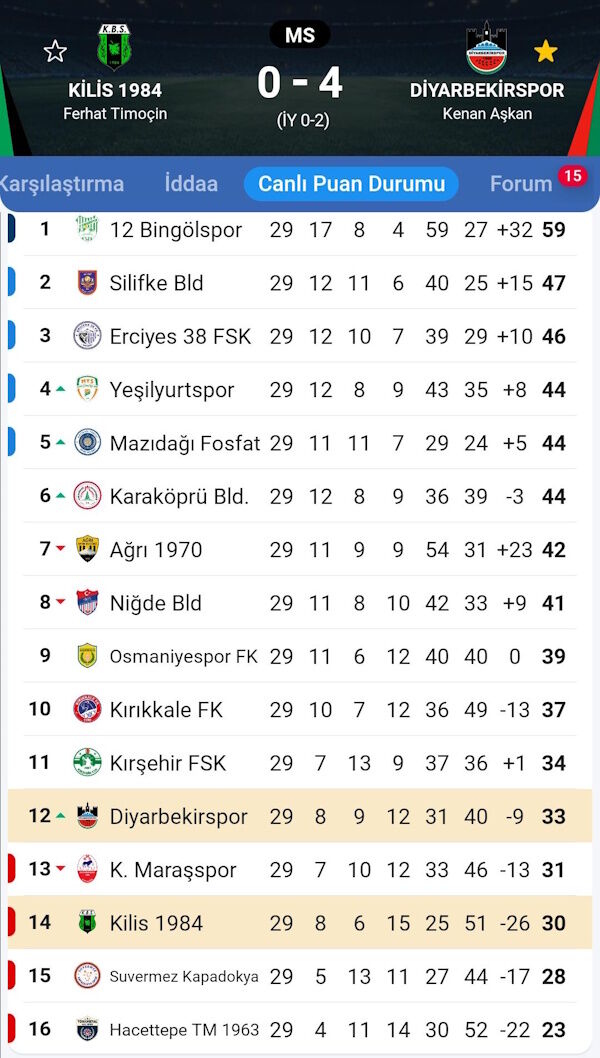Open the Diyarbekirspor standings row
Screen dimensions: 600x1058
[x=178, y=817]
